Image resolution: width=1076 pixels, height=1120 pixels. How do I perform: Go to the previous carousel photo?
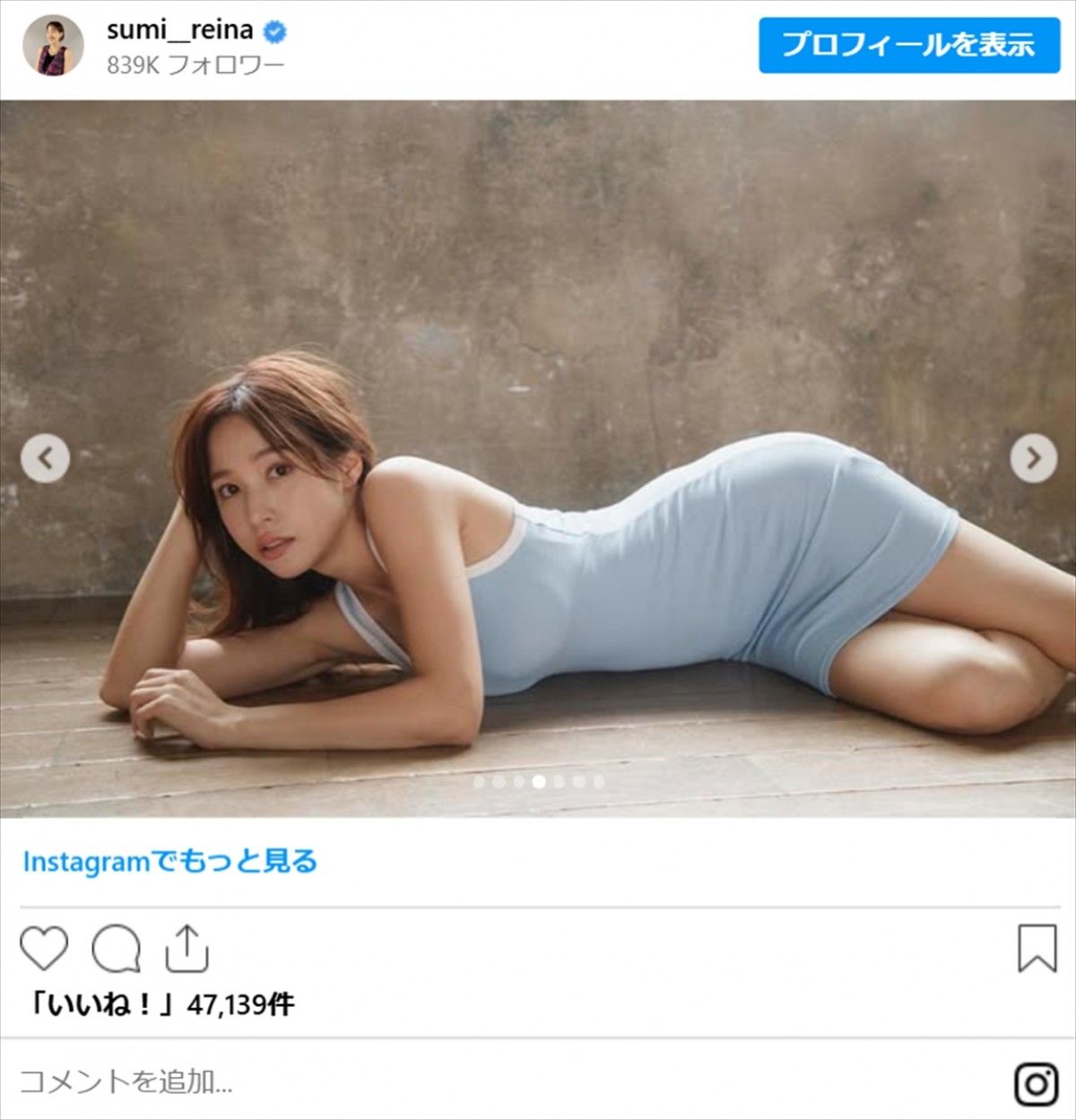[x=45, y=458]
